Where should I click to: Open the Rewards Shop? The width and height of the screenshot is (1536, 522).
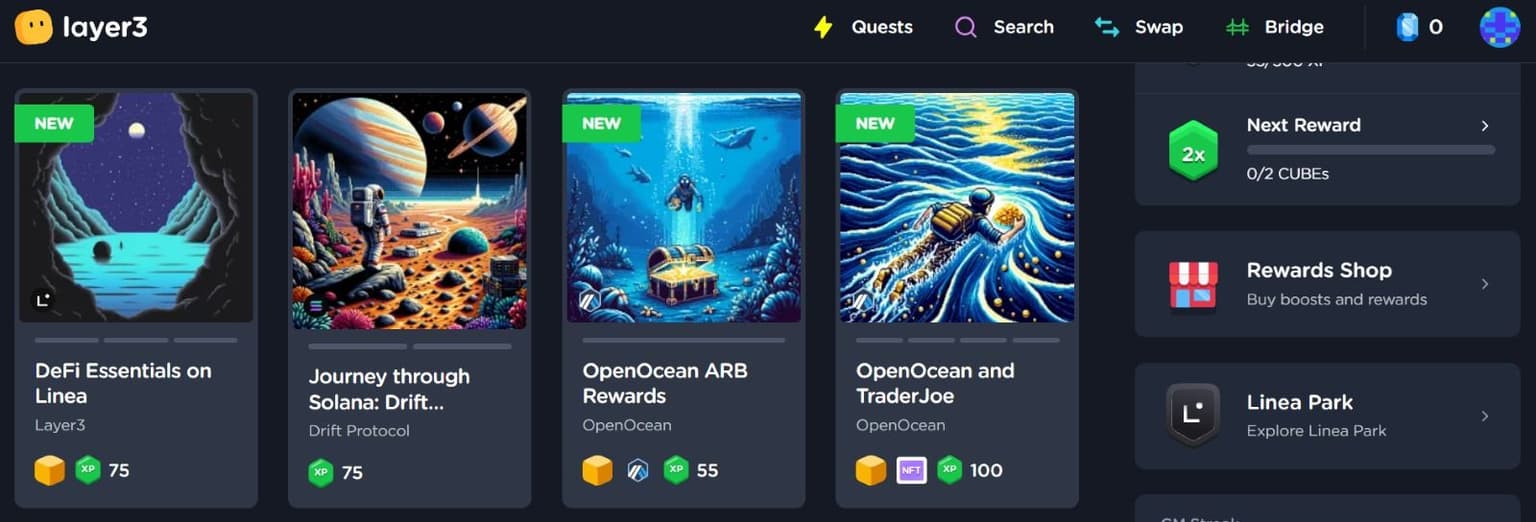tap(1327, 284)
